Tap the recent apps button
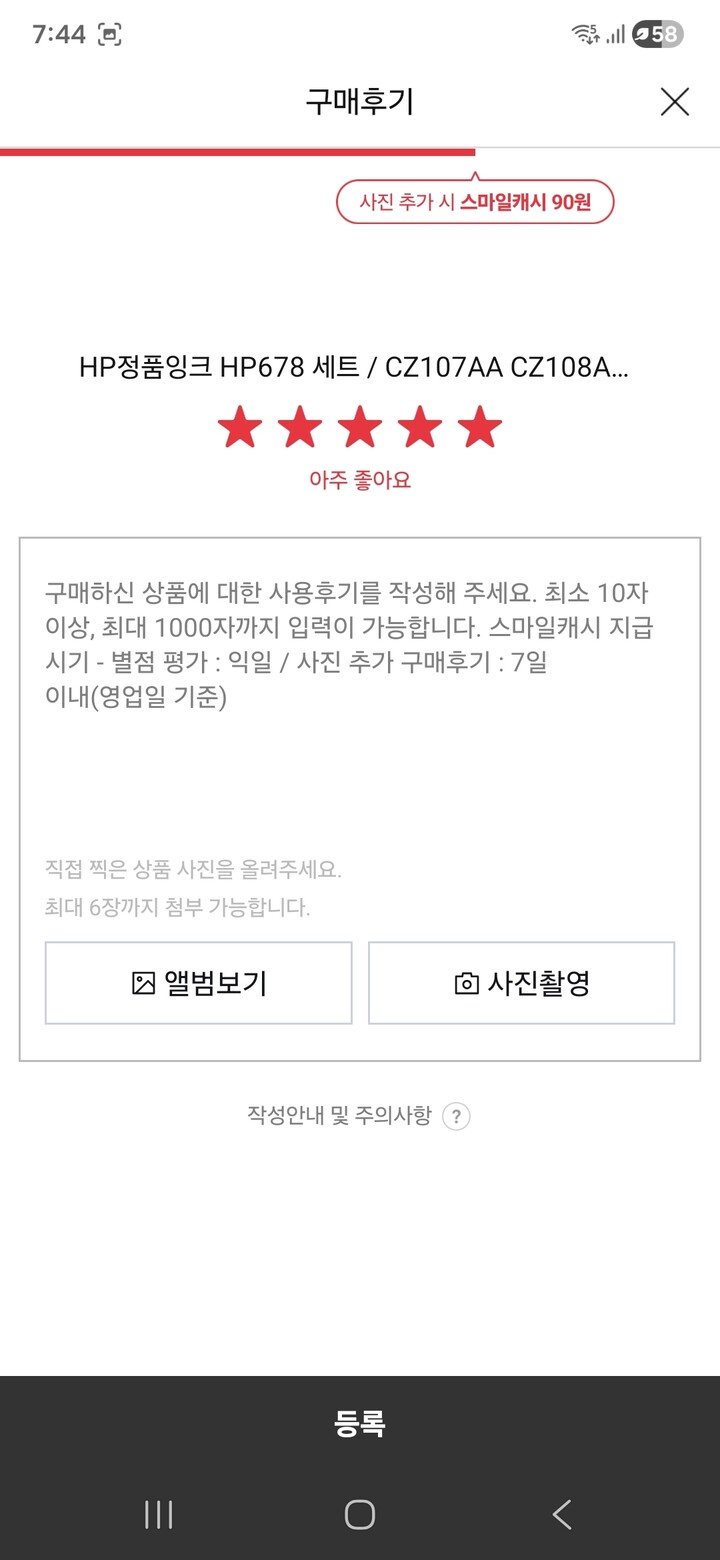The height and width of the screenshot is (1560, 720). [x=158, y=1514]
